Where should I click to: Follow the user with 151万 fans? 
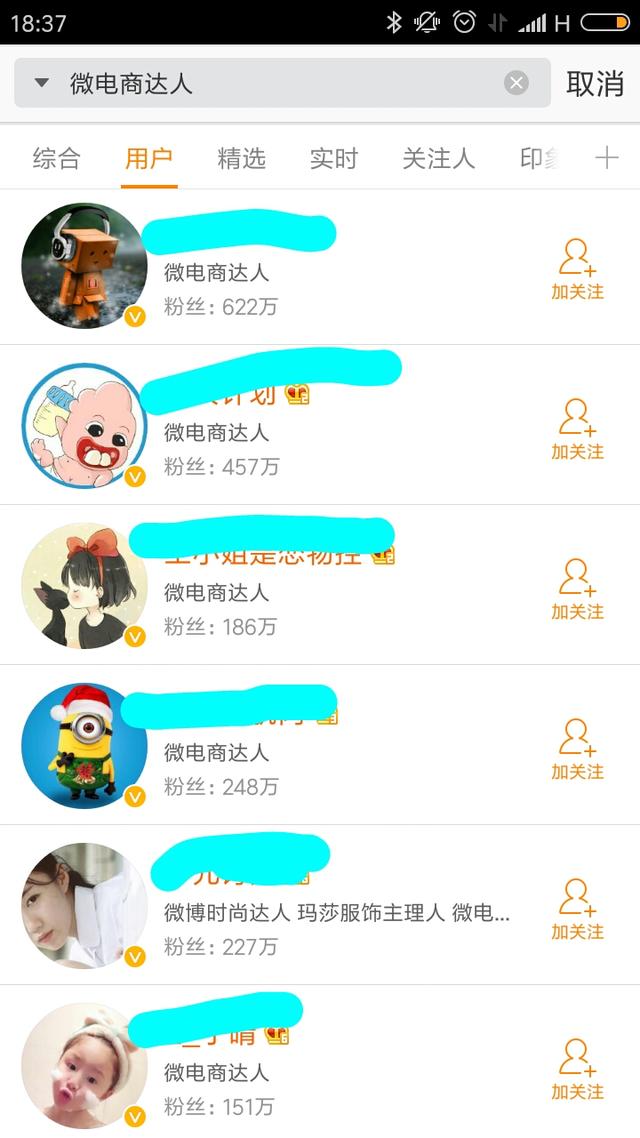coord(578,1070)
